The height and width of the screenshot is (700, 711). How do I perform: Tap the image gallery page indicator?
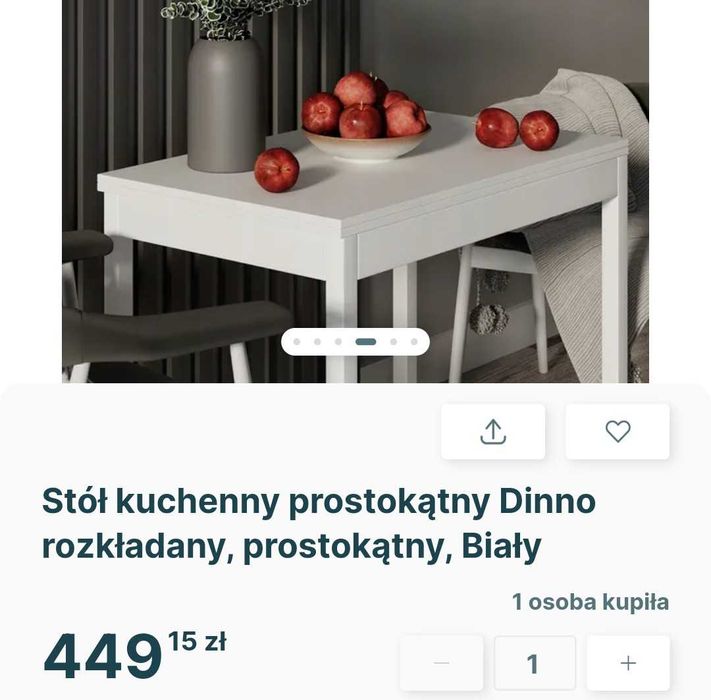point(355,342)
